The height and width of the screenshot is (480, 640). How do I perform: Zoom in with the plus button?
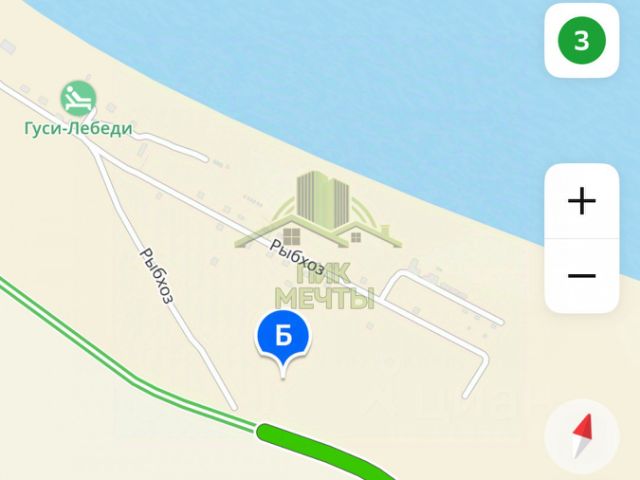click(x=581, y=201)
